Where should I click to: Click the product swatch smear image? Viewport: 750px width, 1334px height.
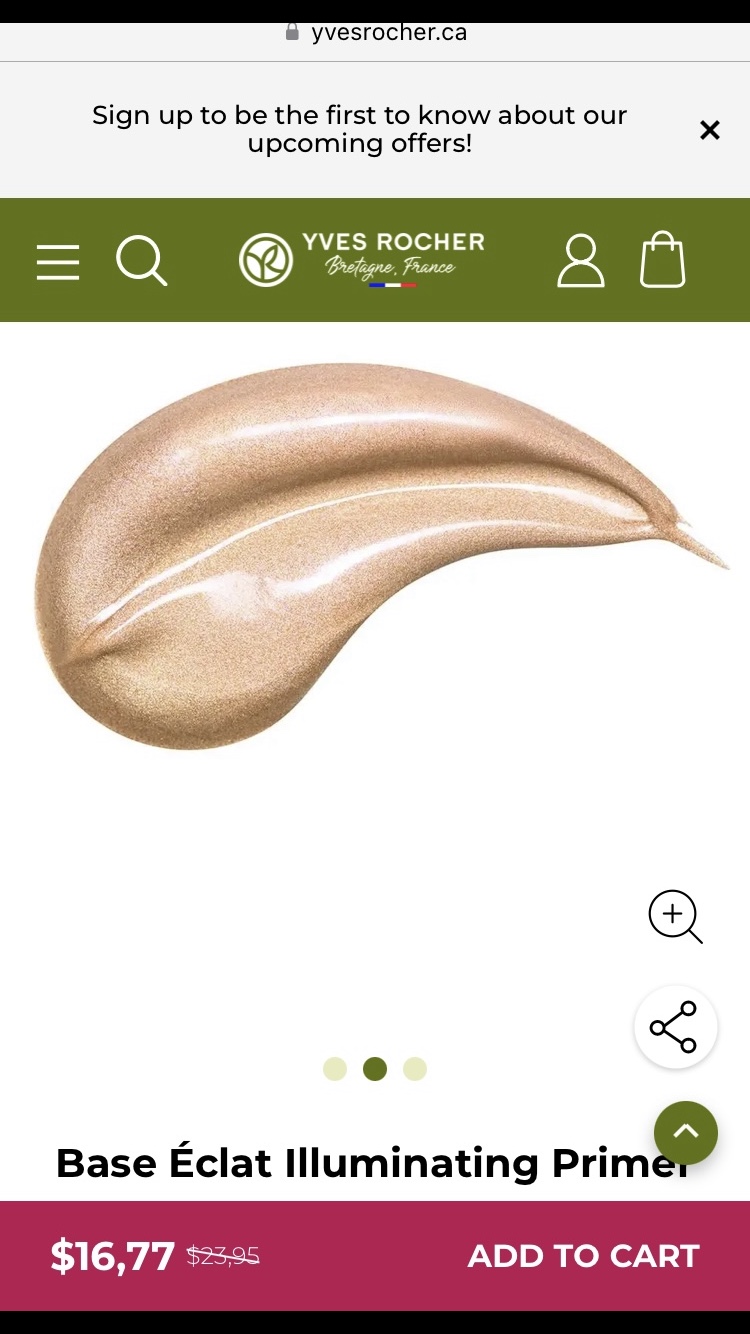pos(375,560)
